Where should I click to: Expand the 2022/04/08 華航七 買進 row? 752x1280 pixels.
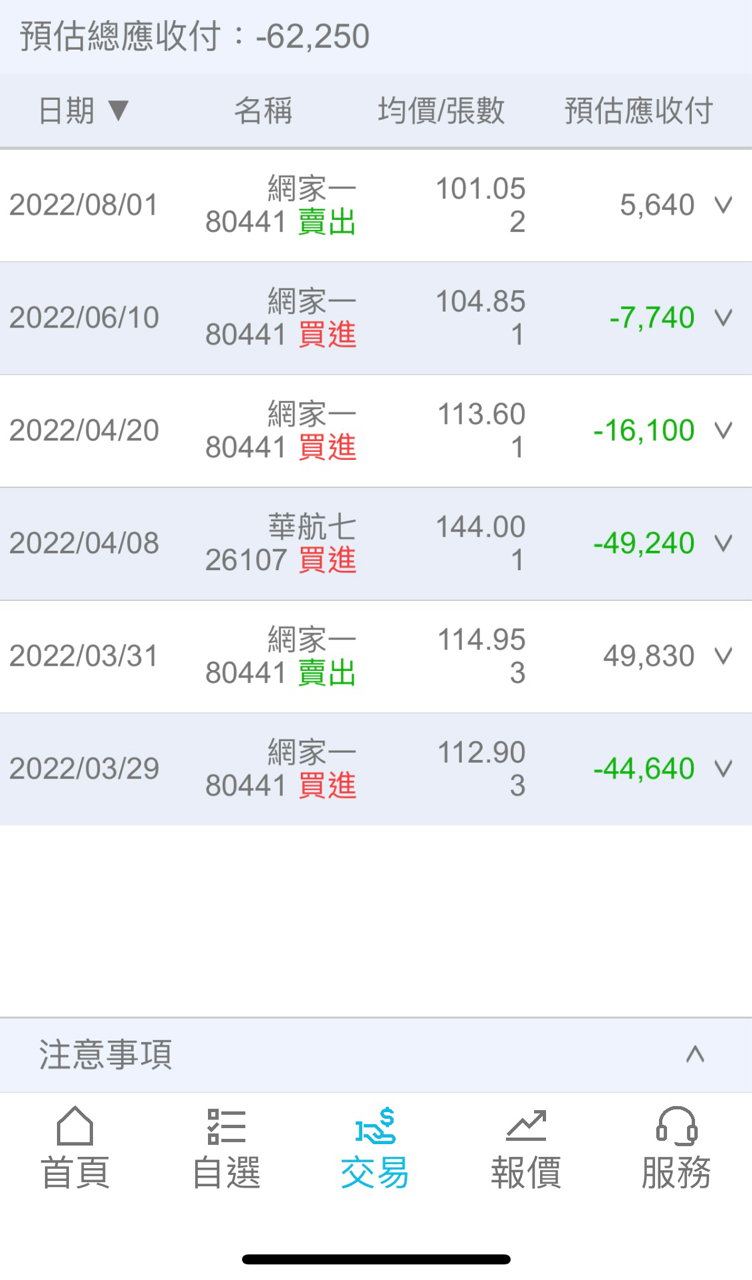(723, 544)
